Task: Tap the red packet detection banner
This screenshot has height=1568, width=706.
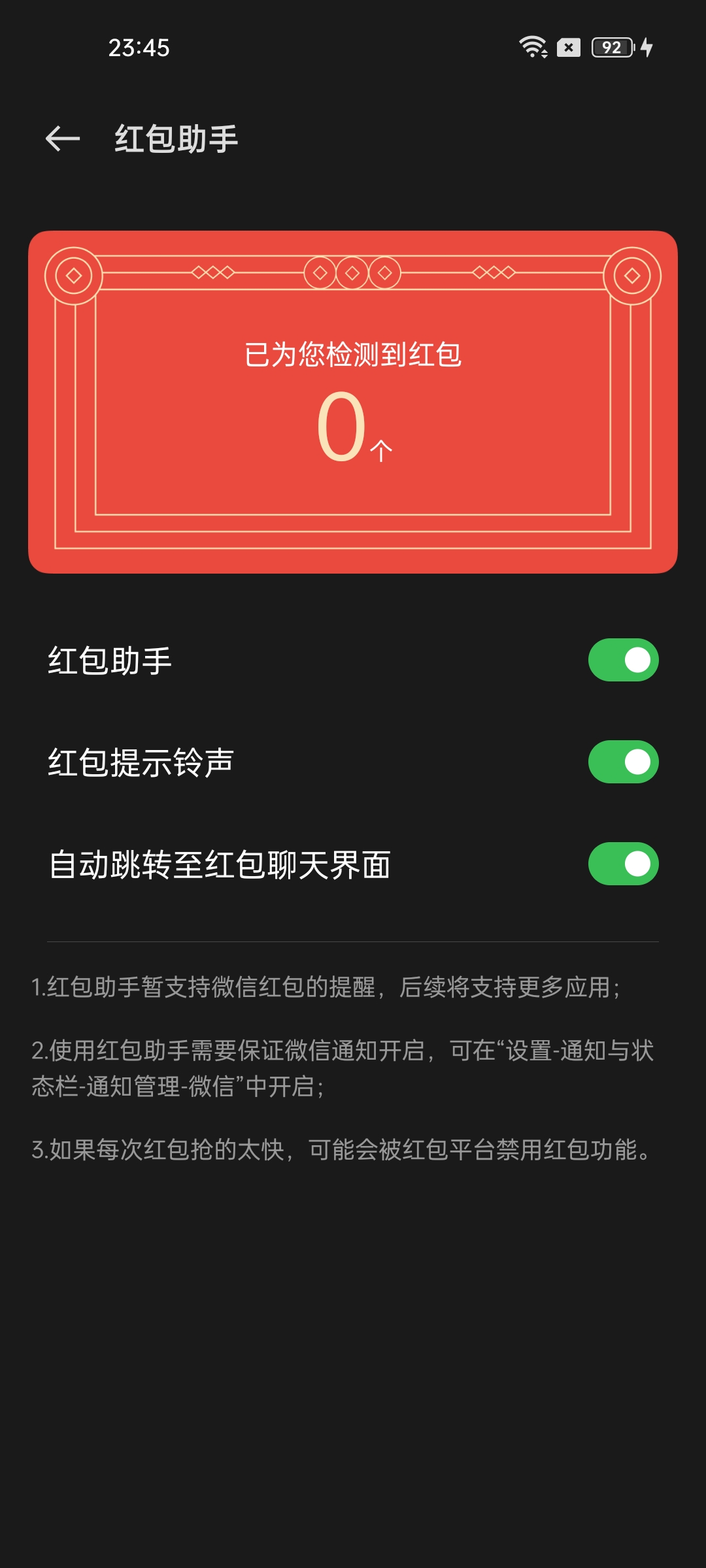Action: tap(353, 402)
